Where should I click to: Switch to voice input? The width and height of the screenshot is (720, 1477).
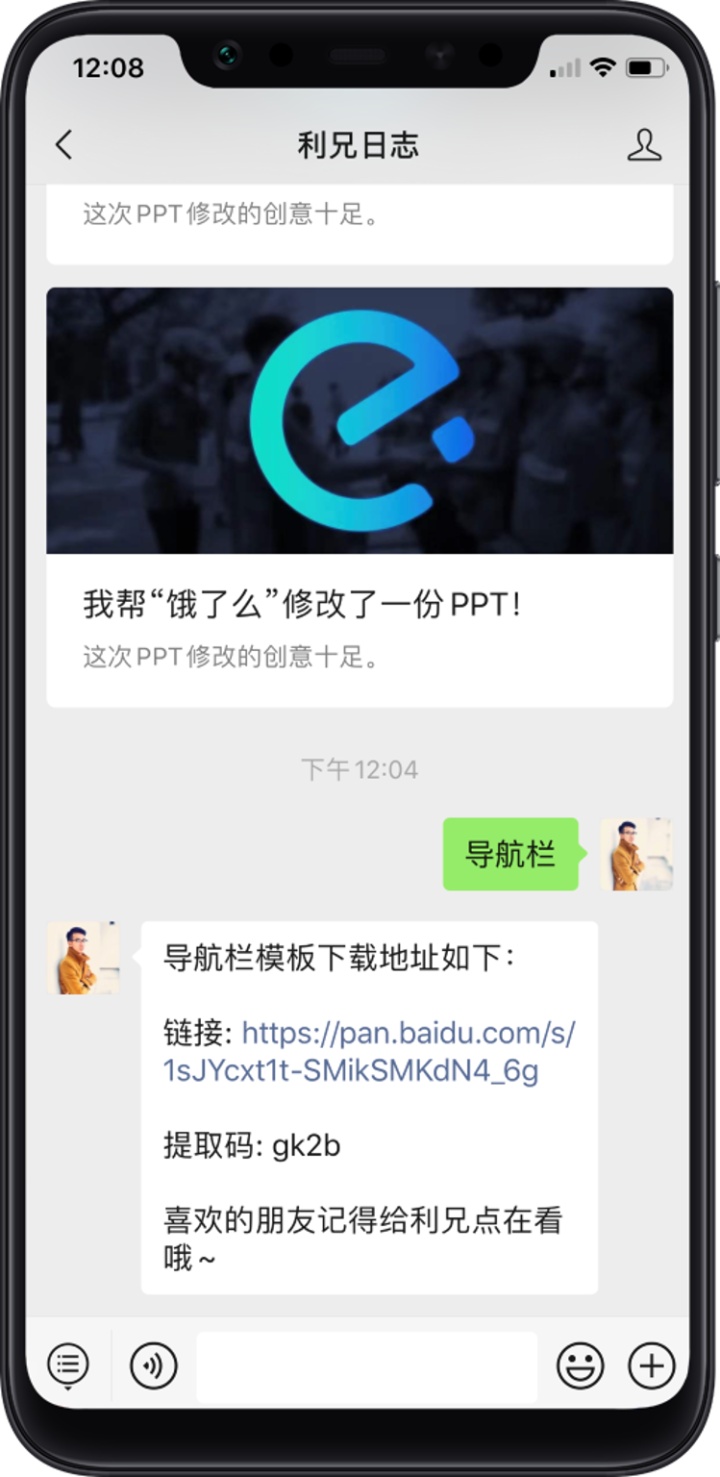pyautogui.click(x=154, y=1366)
